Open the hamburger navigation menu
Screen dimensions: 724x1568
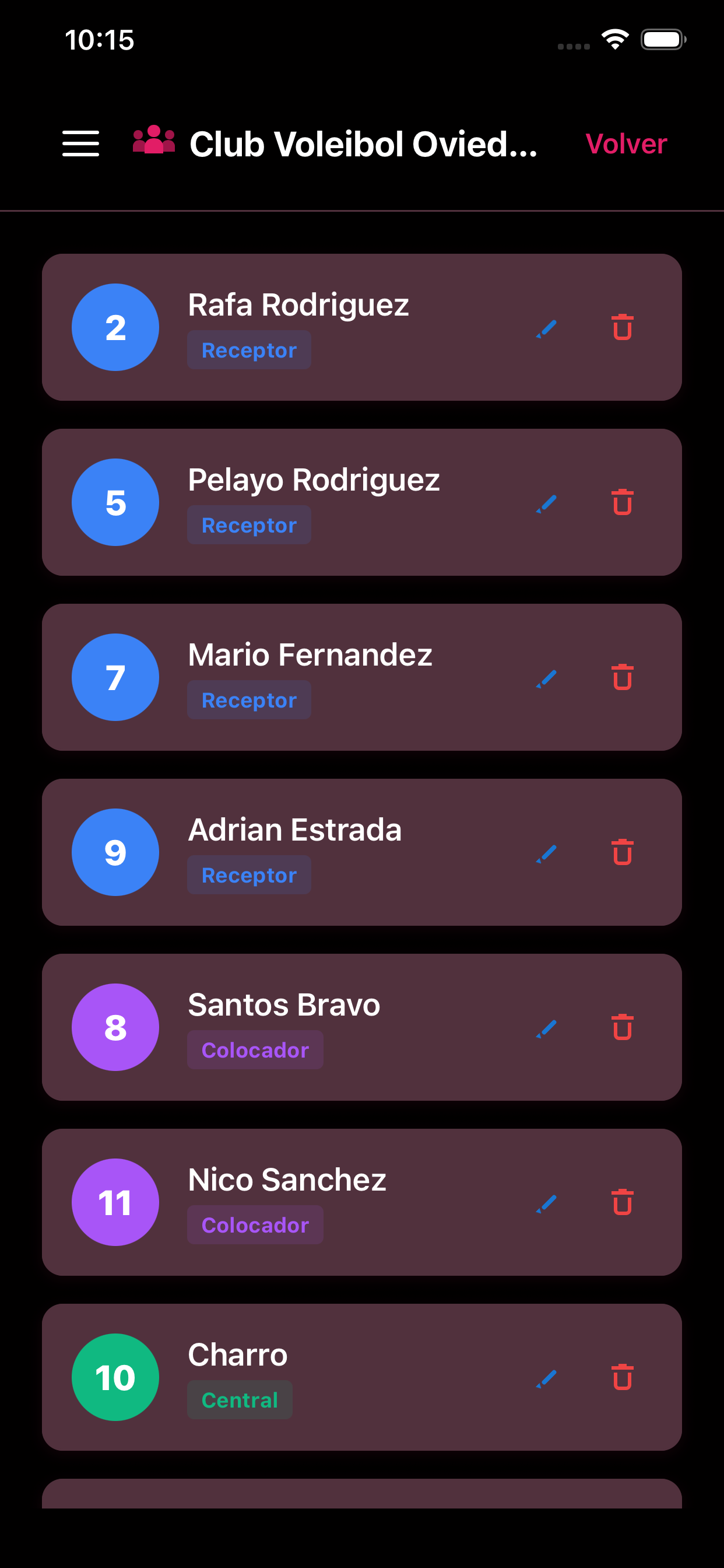pyautogui.click(x=80, y=143)
